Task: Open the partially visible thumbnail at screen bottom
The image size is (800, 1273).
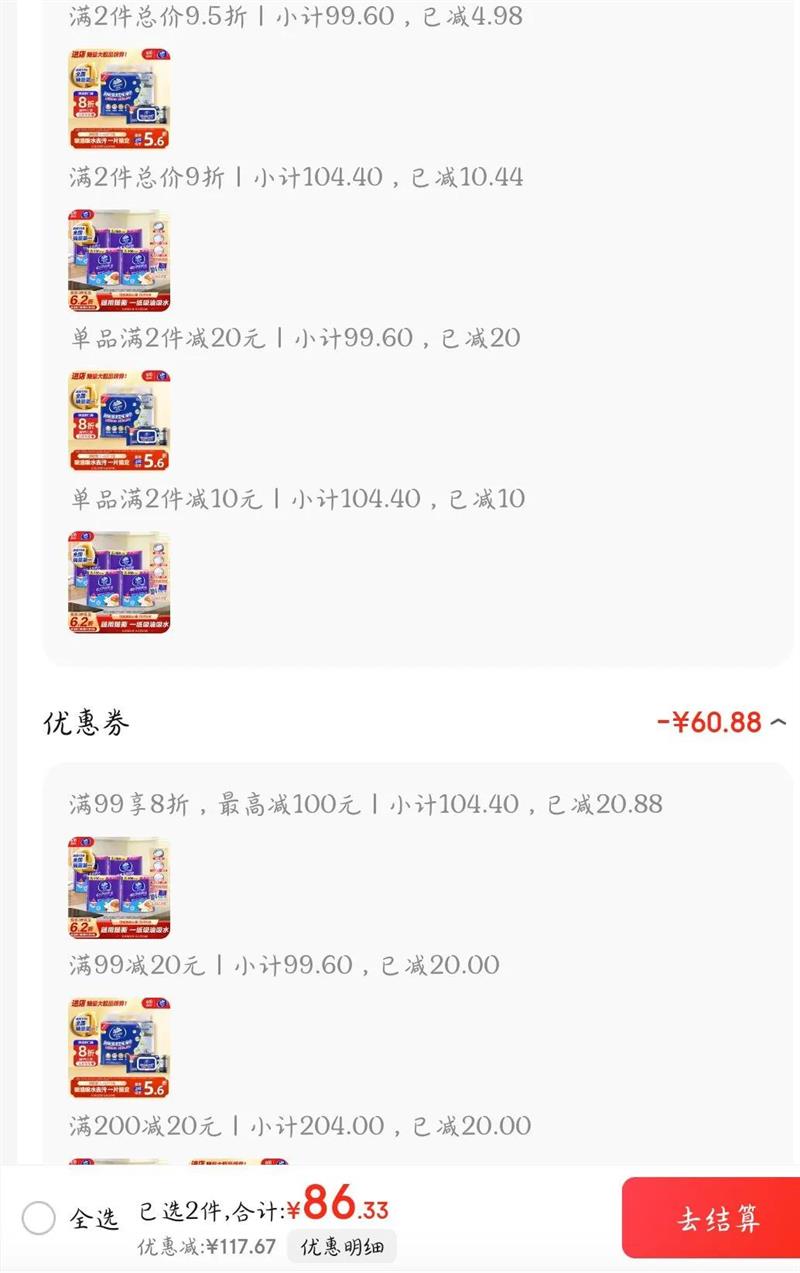Action: click(118, 1165)
